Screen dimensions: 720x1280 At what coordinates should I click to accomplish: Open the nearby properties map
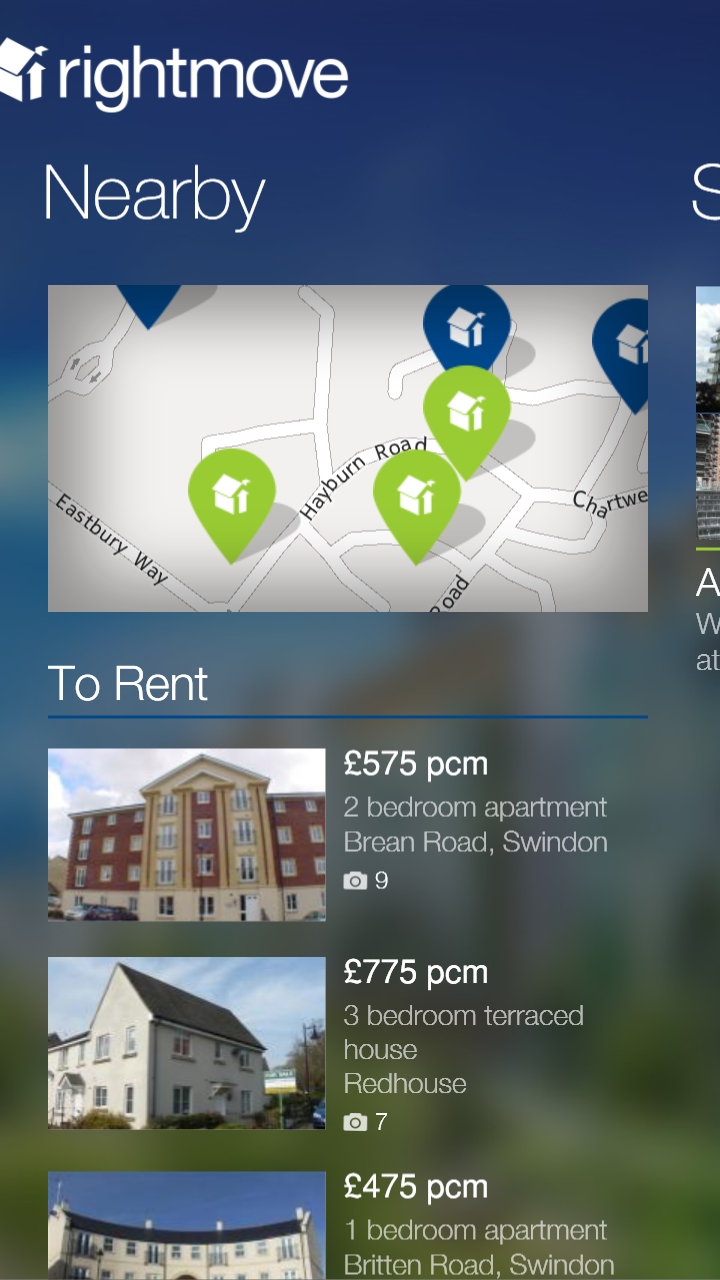(348, 448)
